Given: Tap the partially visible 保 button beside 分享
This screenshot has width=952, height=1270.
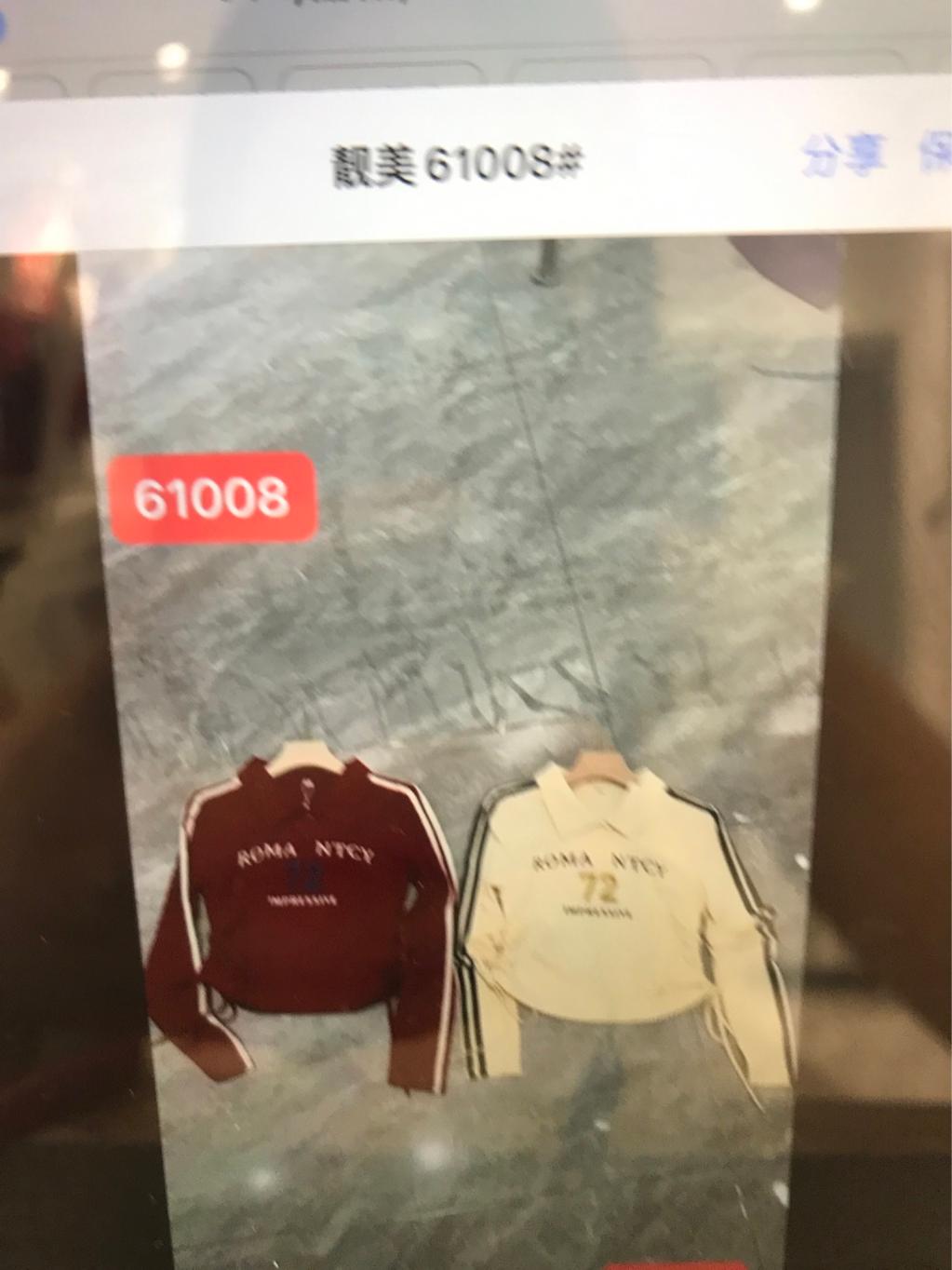Looking at the screenshot, I should coord(934,154).
